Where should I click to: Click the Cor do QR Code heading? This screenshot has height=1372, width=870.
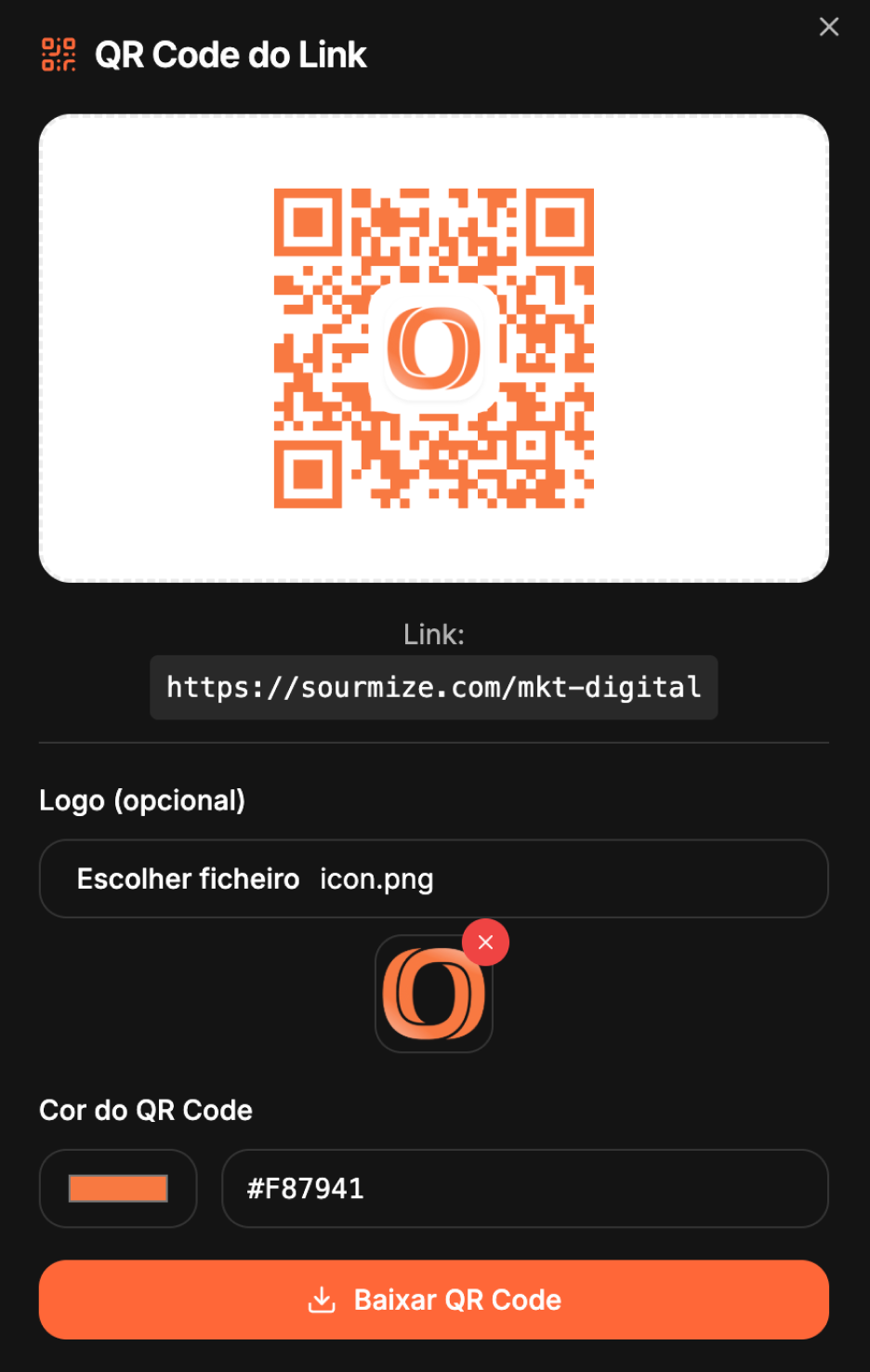click(145, 1110)
